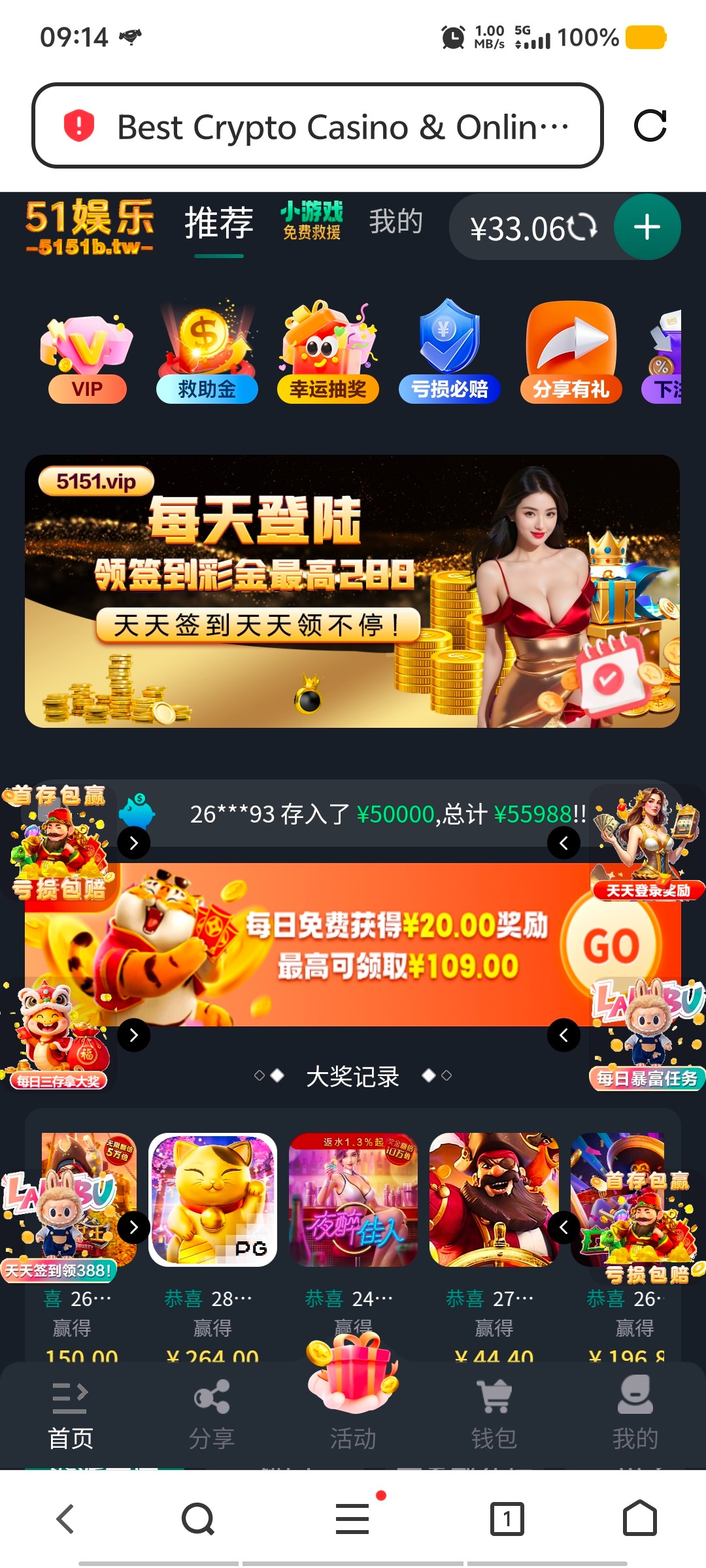Open the PG lucky cat game
Screen dimensions: 706x1568
[x=212, y=1200]
